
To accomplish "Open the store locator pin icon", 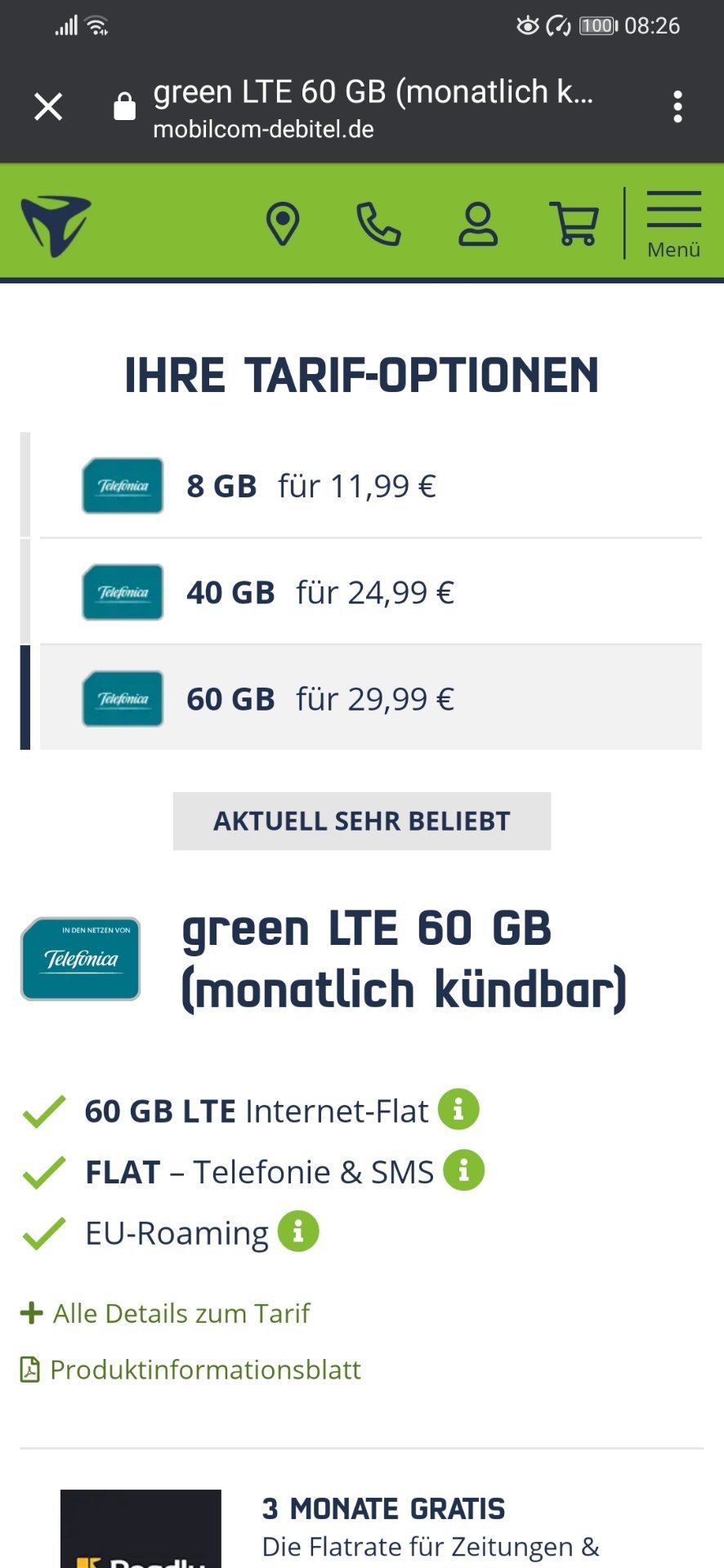I will (x=283, y=225).
